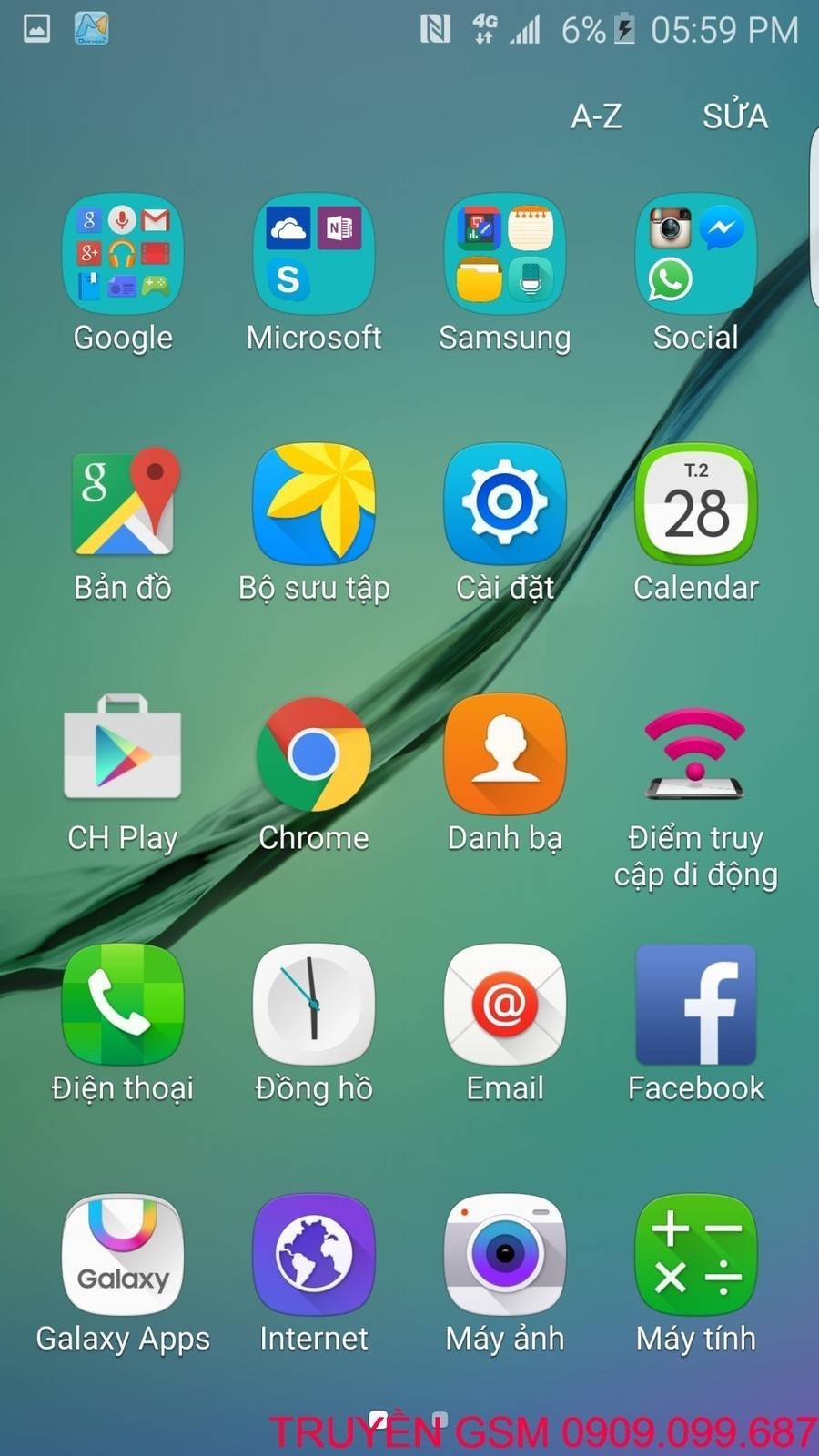Image resolution: width=819 pixels, height=1456 pixels.
Task: Open the Social folder
Action: (x=696, y=254)
